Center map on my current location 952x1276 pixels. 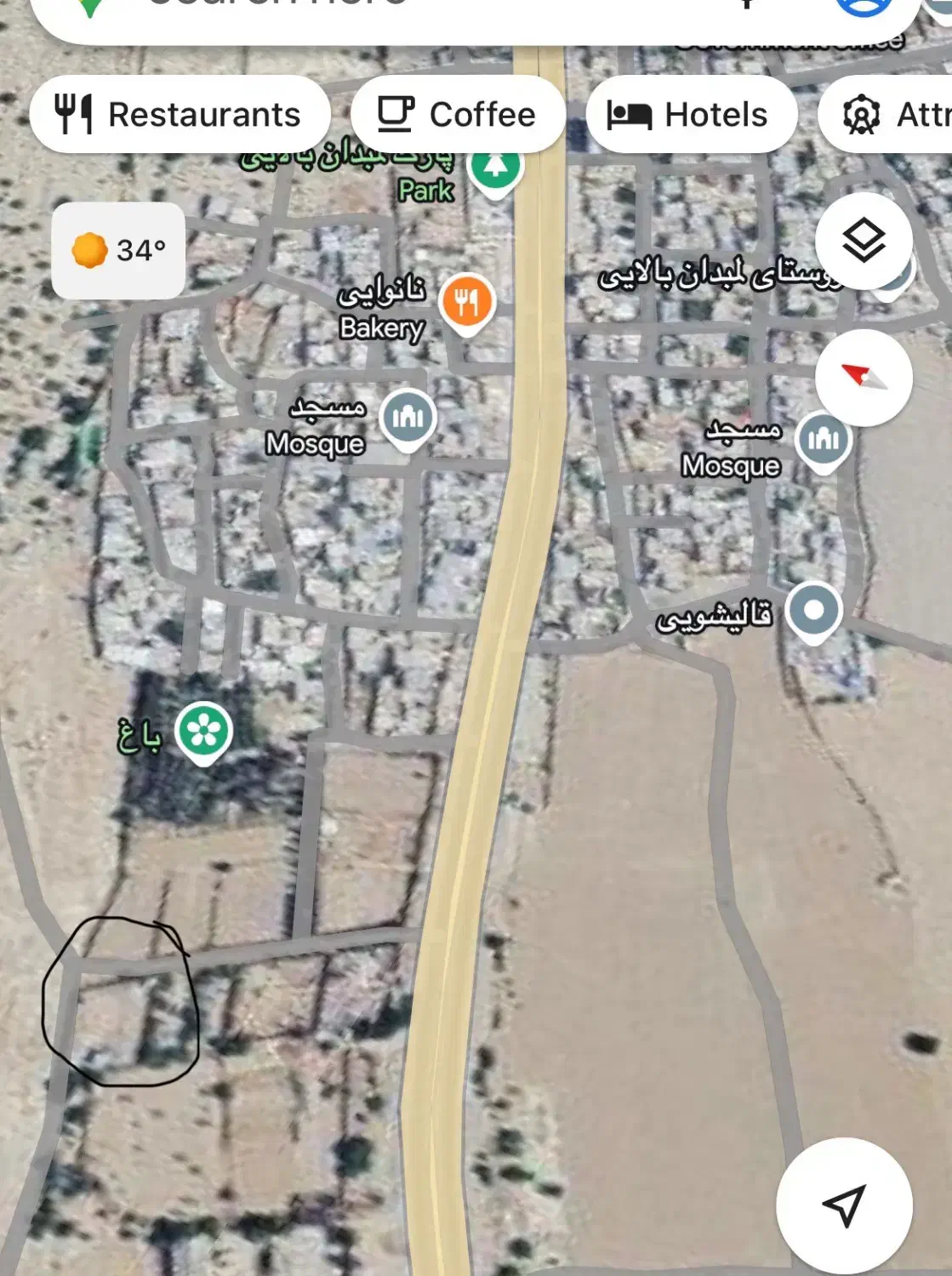(x=844, y=1205)
